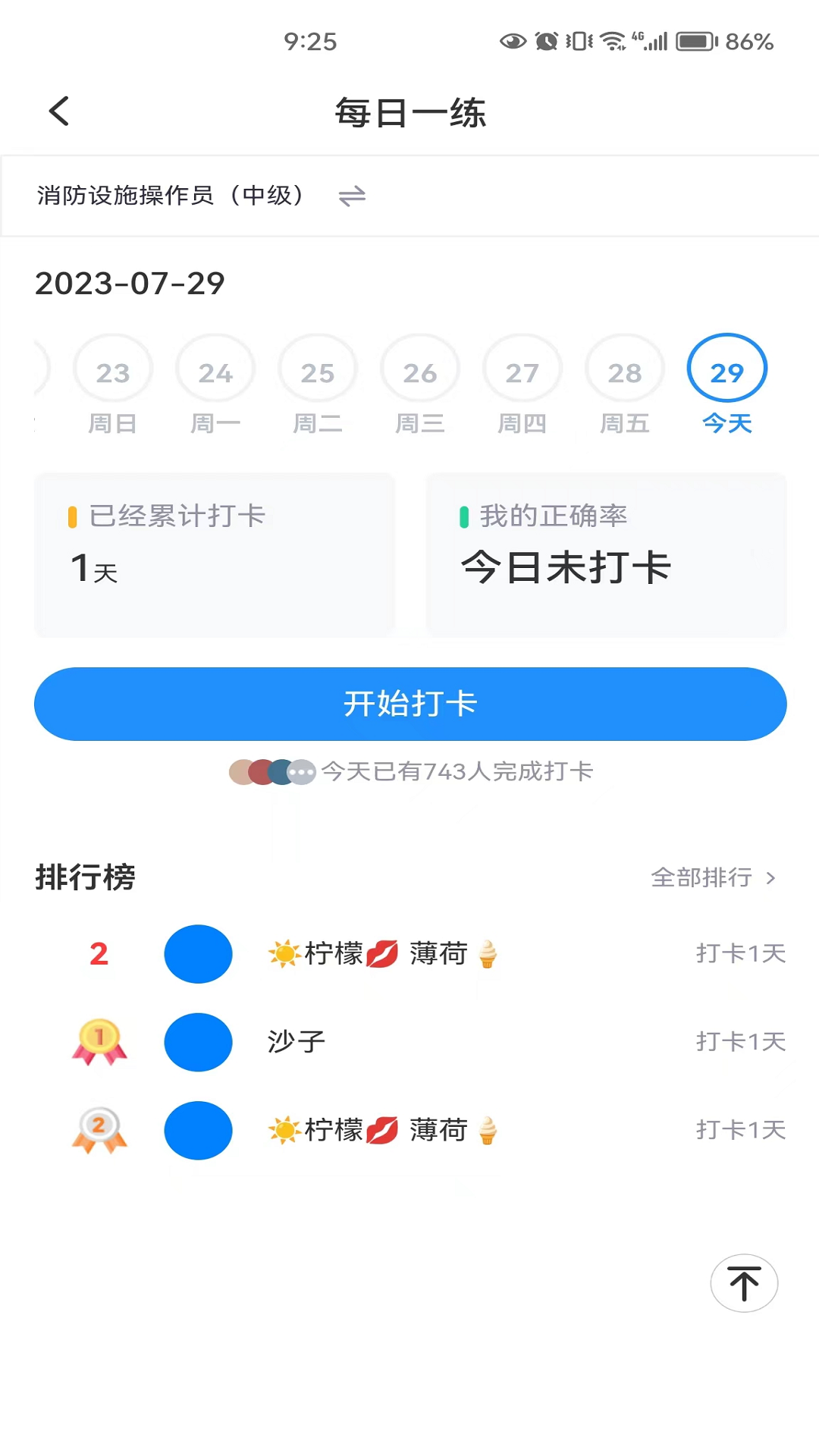
Task: Tap the ellipsis avatar bubble near 743人
Action: pyautogui.click(x=303, y=771)
